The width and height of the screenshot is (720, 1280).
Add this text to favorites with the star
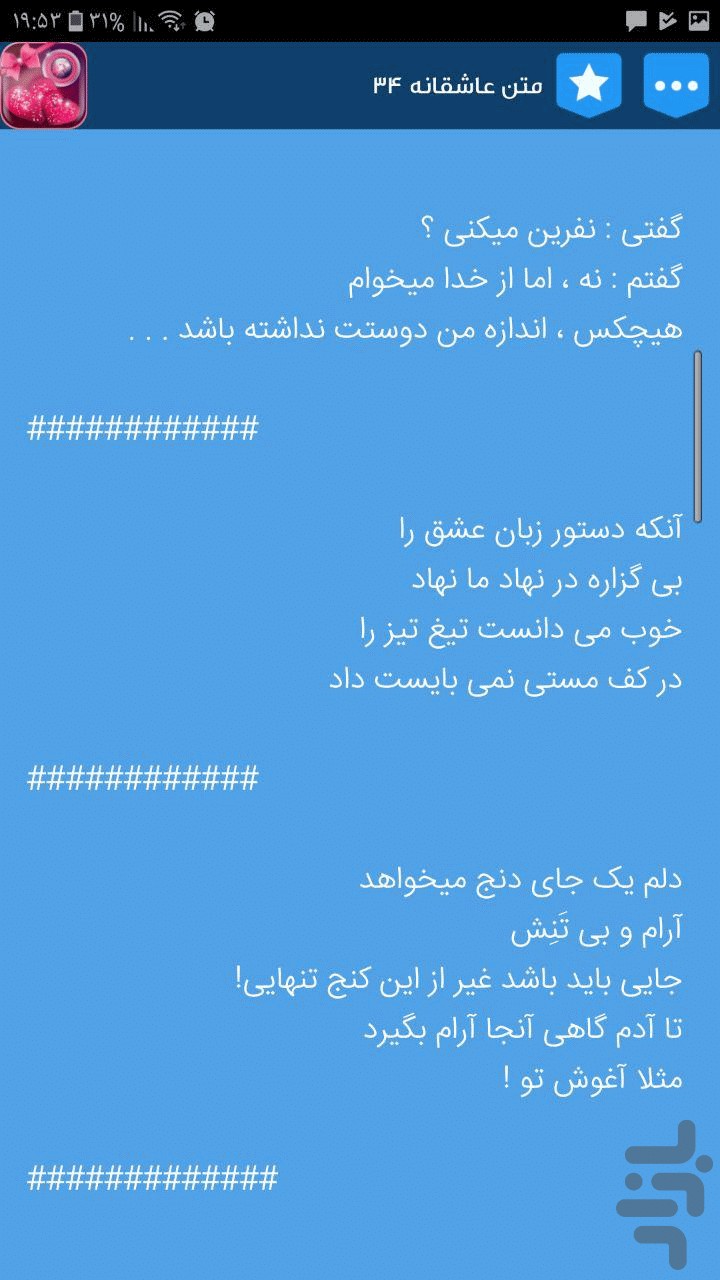589,85
